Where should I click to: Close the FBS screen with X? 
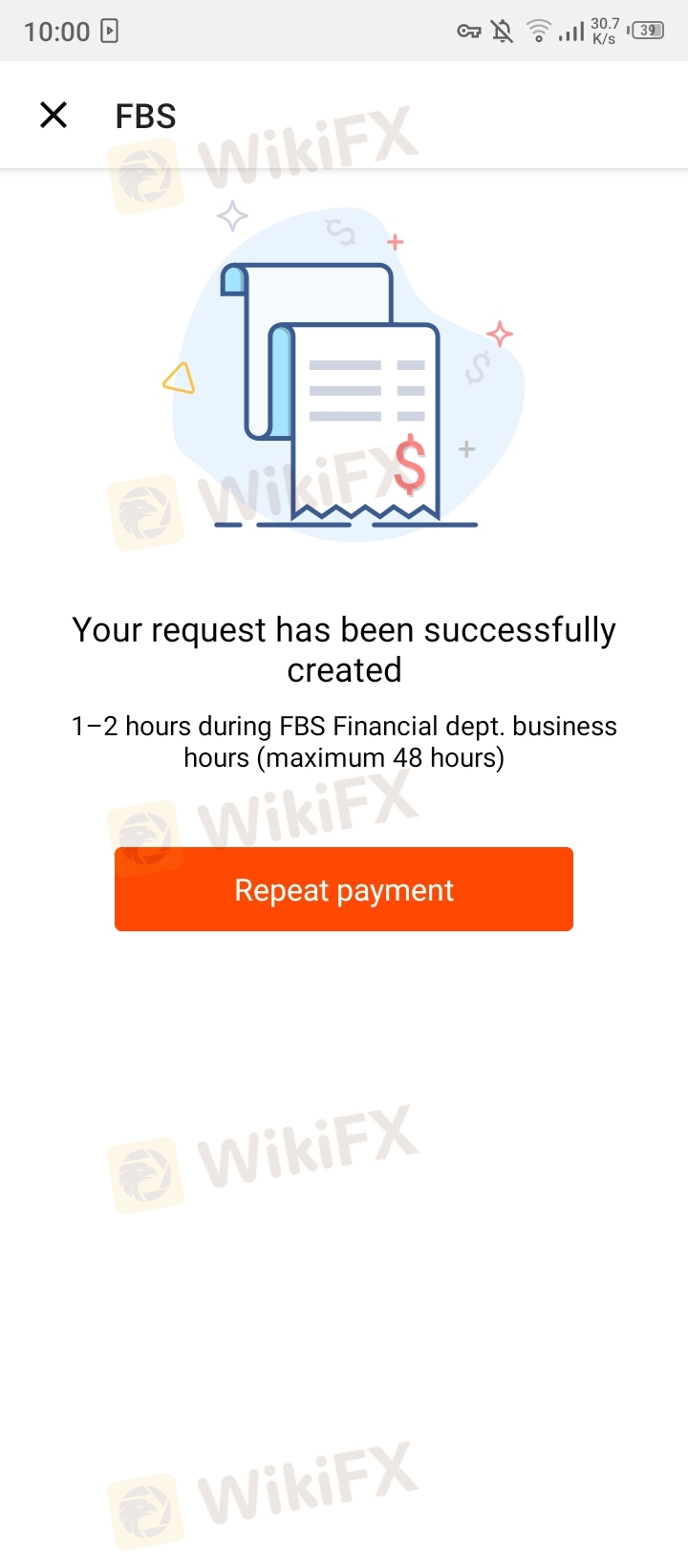(54, 116)
